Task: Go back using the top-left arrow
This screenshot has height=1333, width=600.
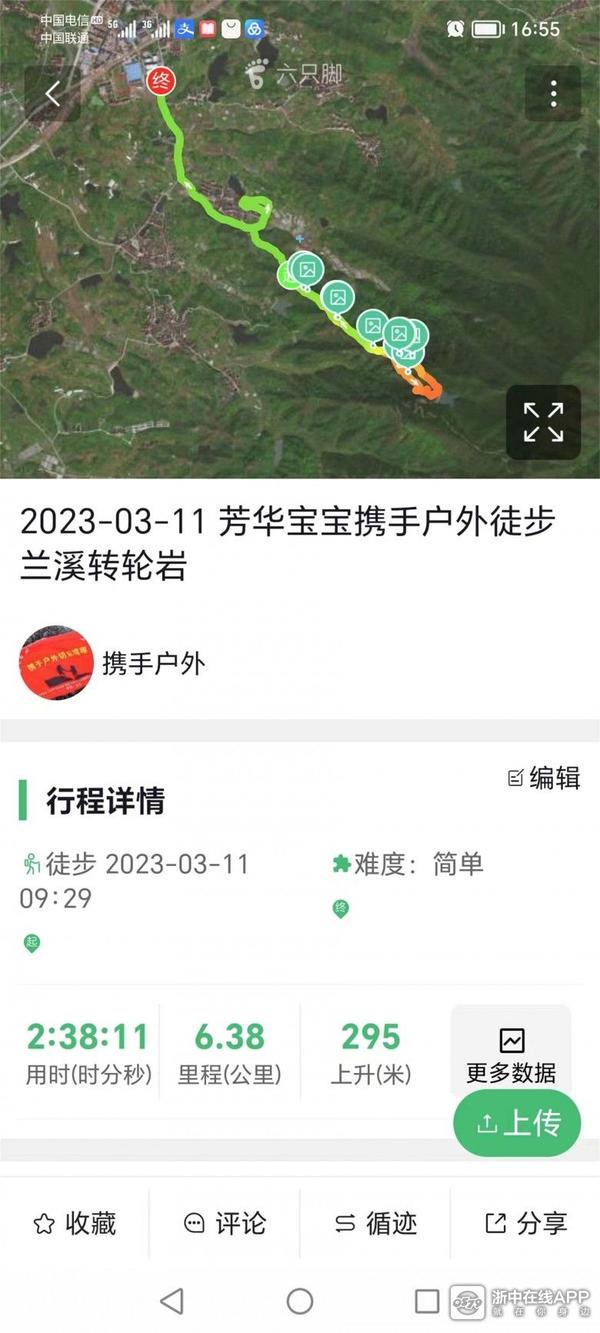Action: tap(52, 95)
